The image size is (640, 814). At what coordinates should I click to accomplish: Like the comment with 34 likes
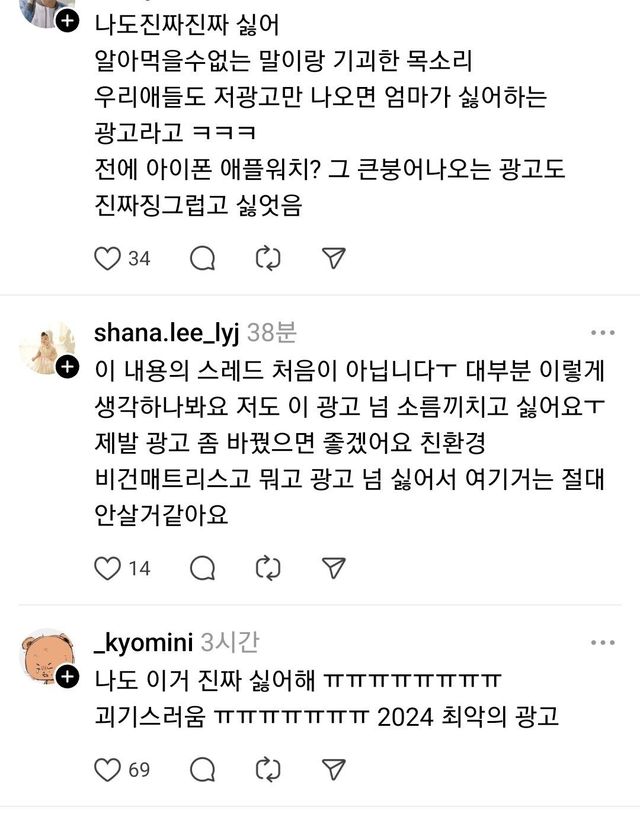[x=107, y=259]
